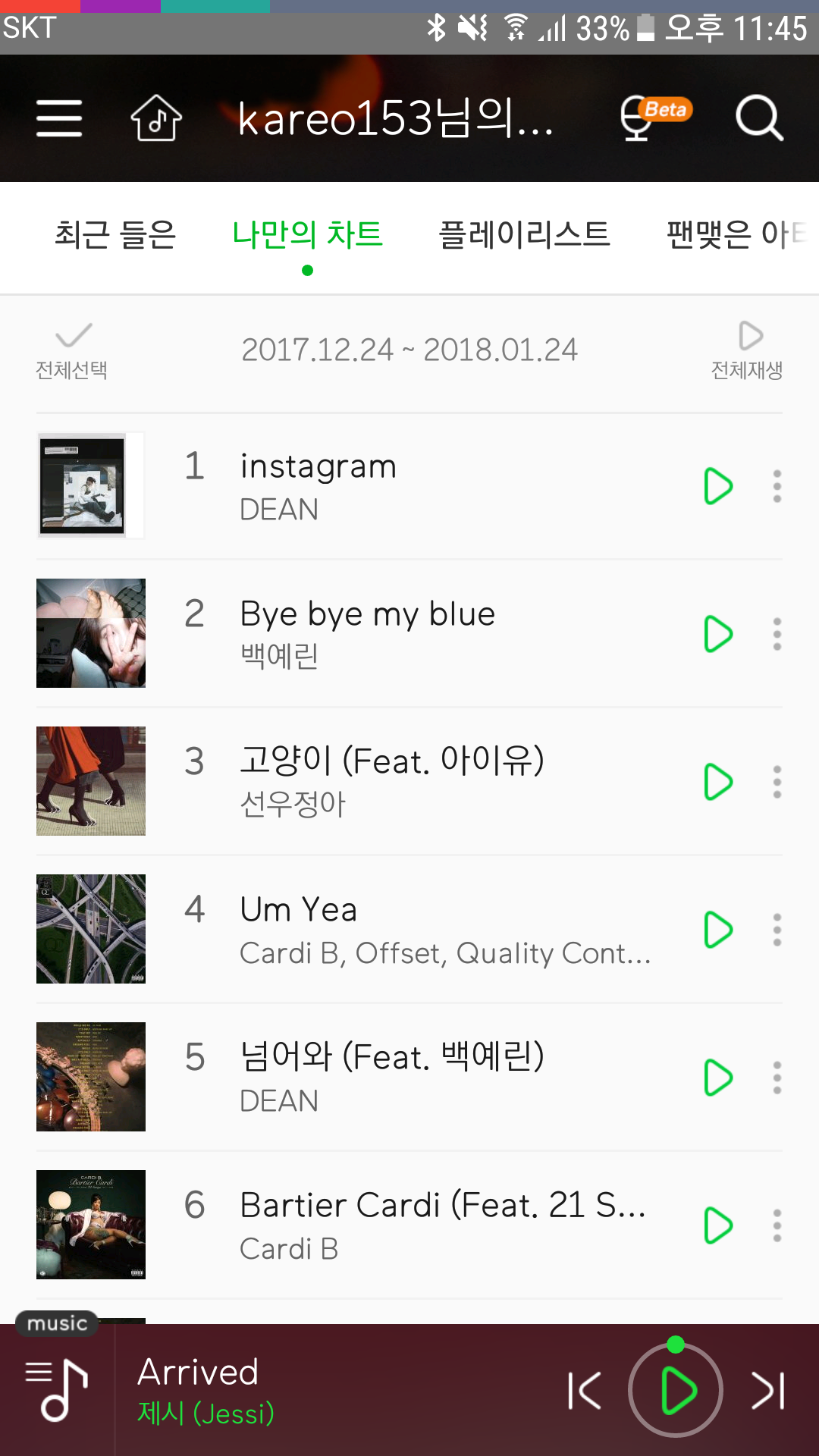Image resolution: width=819 pixels, height=1456 pixels.
Task: Play Bartier Cardi by Cardi B
Action: click(x=717, y=1225)
